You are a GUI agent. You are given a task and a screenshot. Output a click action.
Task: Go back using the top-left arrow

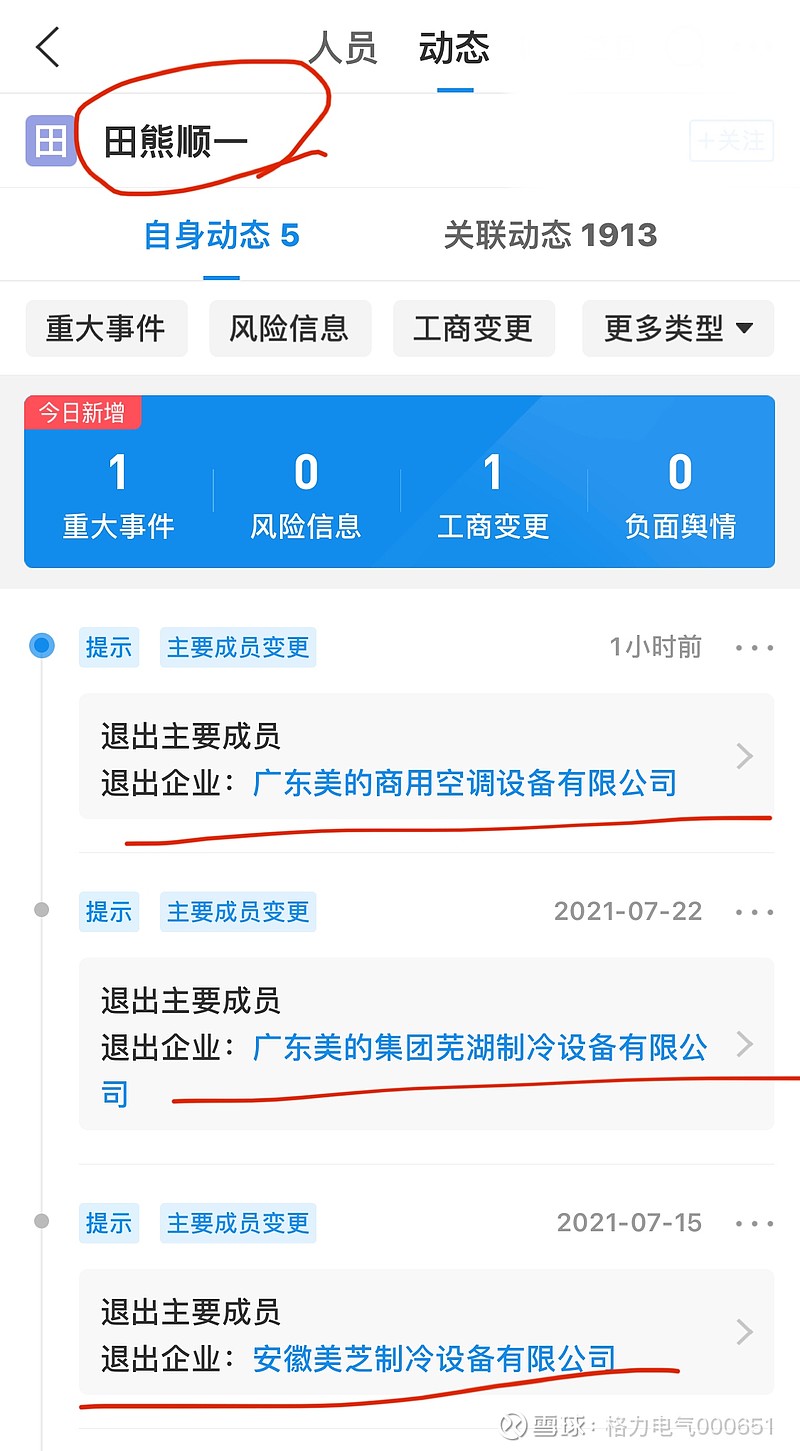pyautogui.click(x=47, y=47)
